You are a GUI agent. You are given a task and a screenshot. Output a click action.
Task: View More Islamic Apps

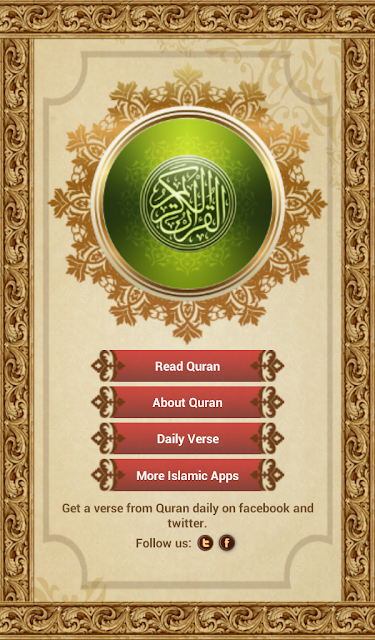point(187,476)
